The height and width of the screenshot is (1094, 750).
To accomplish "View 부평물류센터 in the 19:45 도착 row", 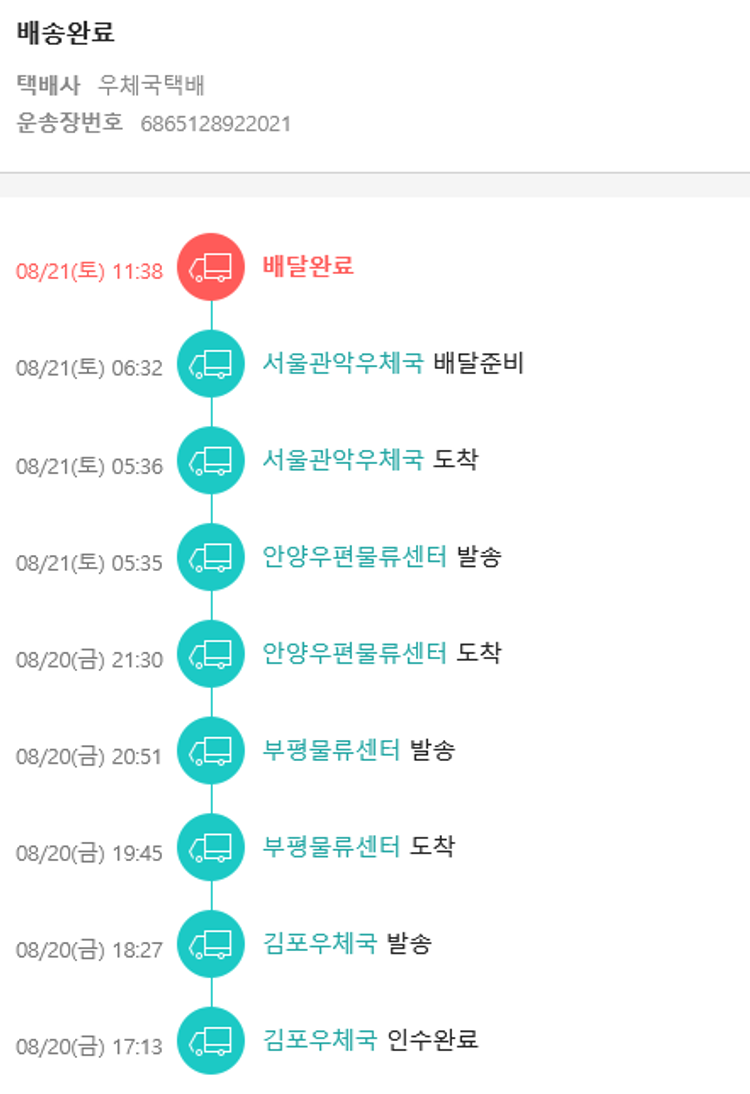I will tap(331, 847).
